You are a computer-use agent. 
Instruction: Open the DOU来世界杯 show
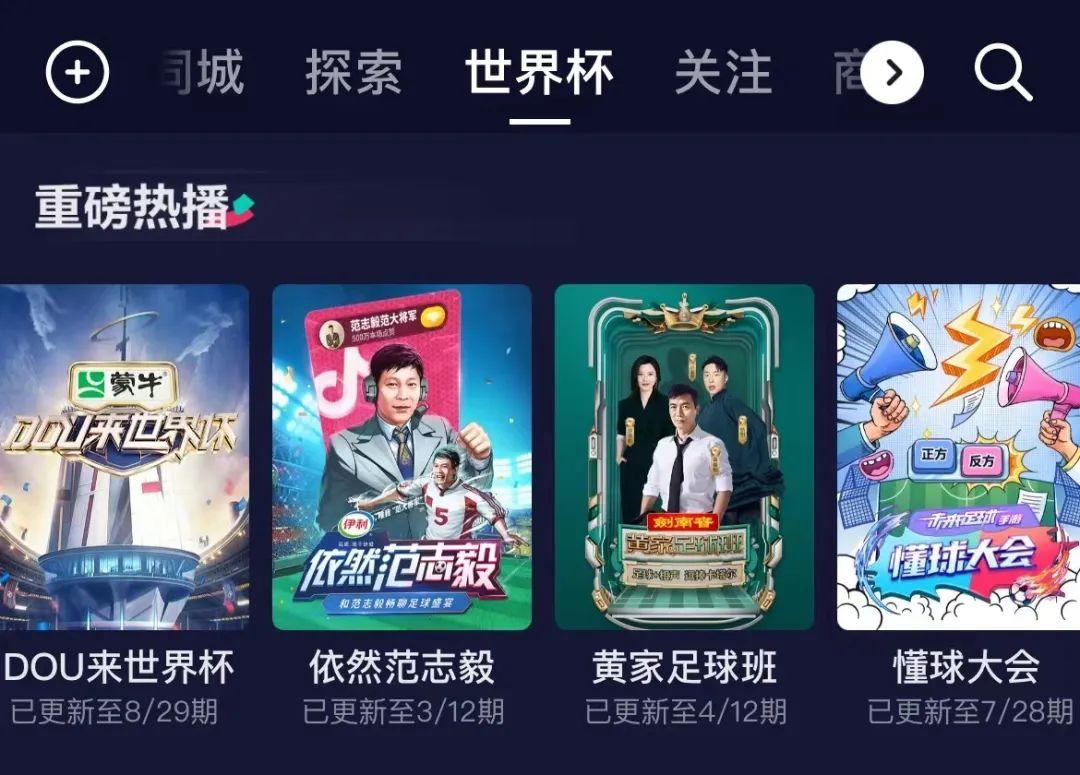point(122,457)
